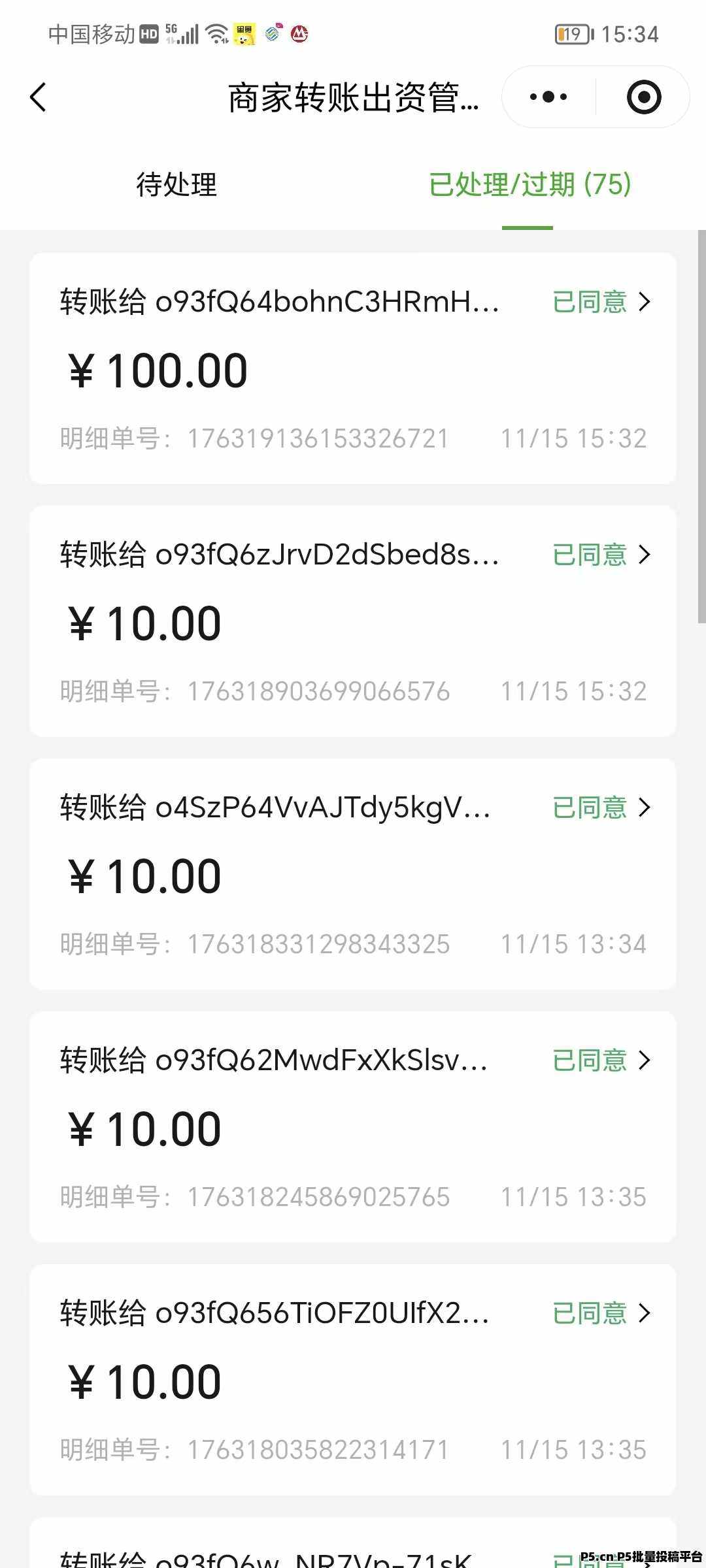Close the mini program with the circle button

coord(643,97)
